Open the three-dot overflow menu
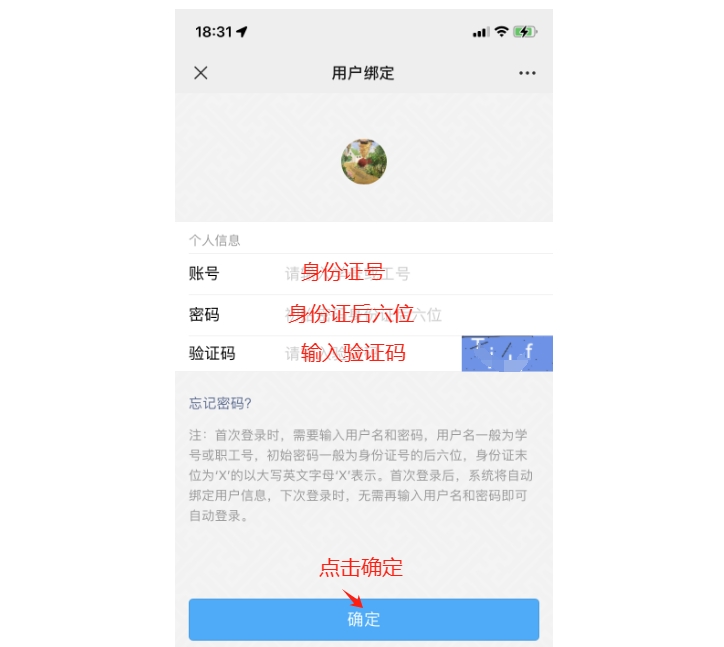 (527, 73)
